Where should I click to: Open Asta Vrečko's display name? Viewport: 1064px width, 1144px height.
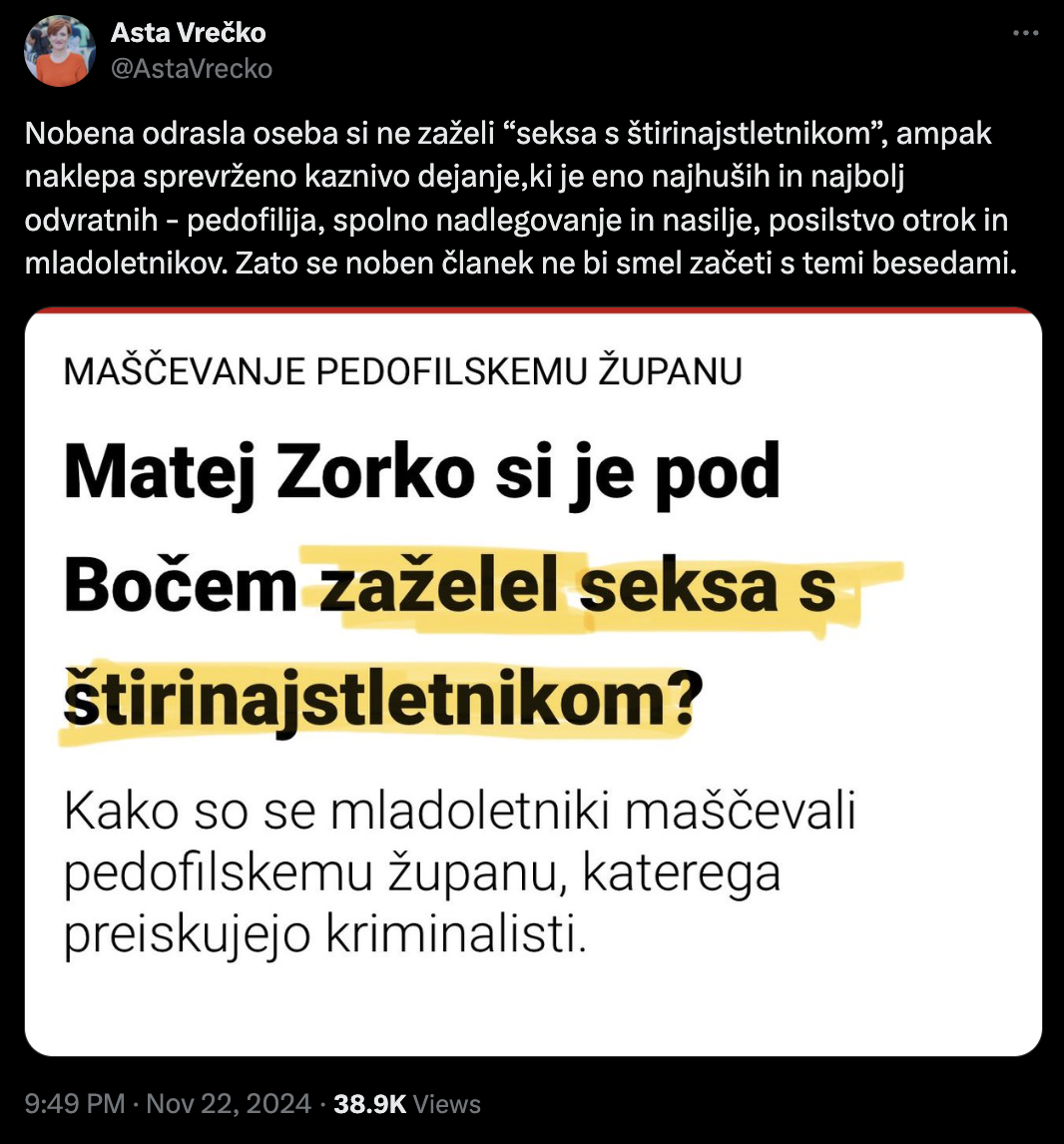point(188,33)
